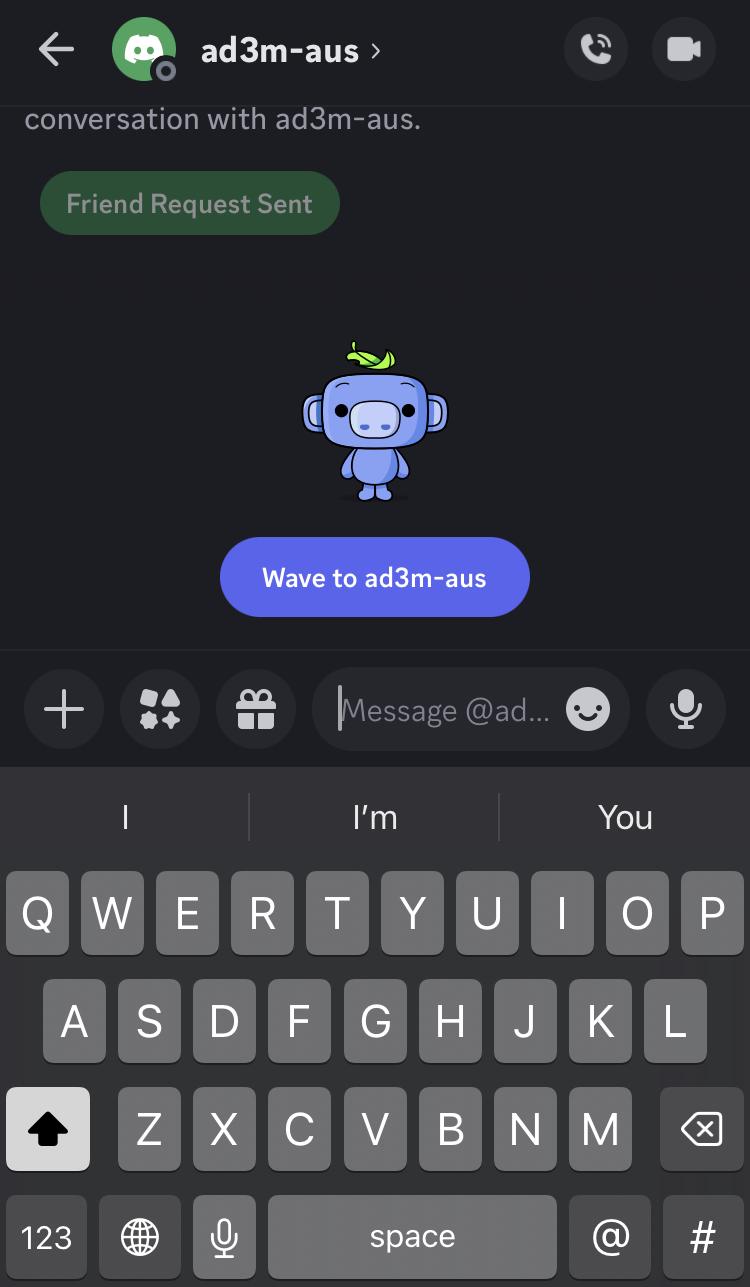
Task: Start a video call with ad3m-aus
Action: [x=684, y=50]
